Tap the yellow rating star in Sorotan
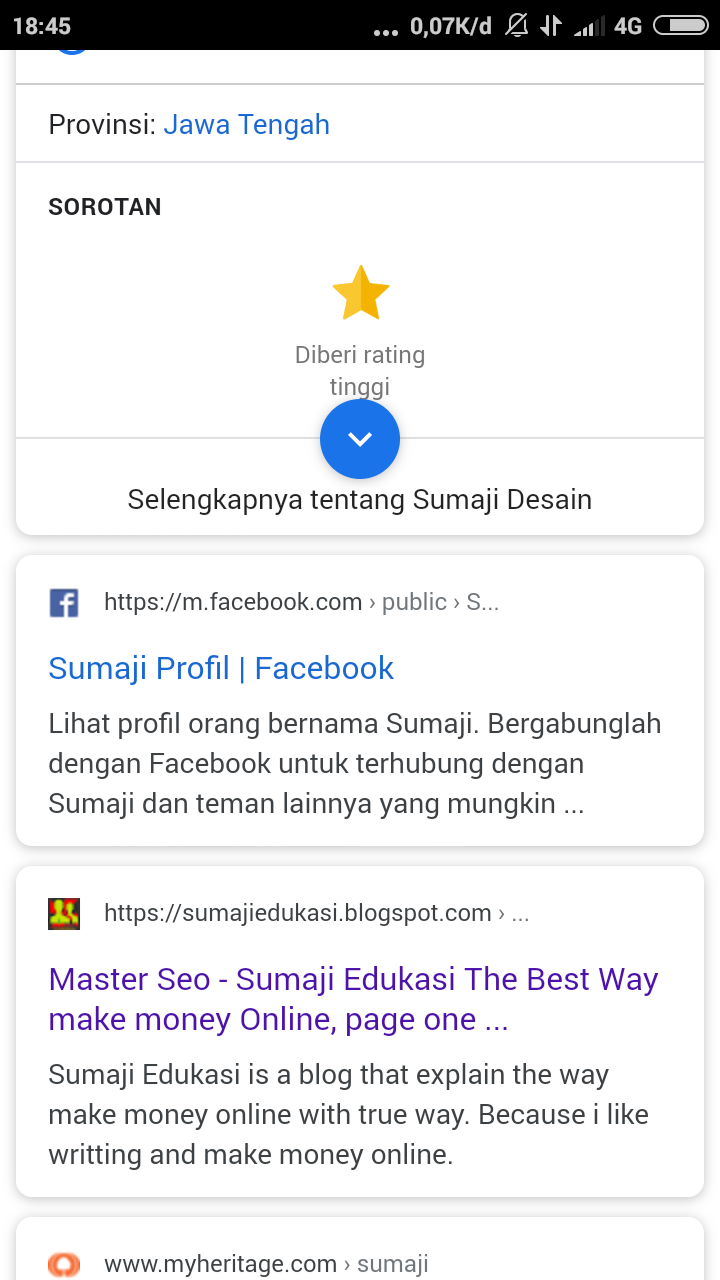This screenshot has width=720, height=1280. click(360, 292)
